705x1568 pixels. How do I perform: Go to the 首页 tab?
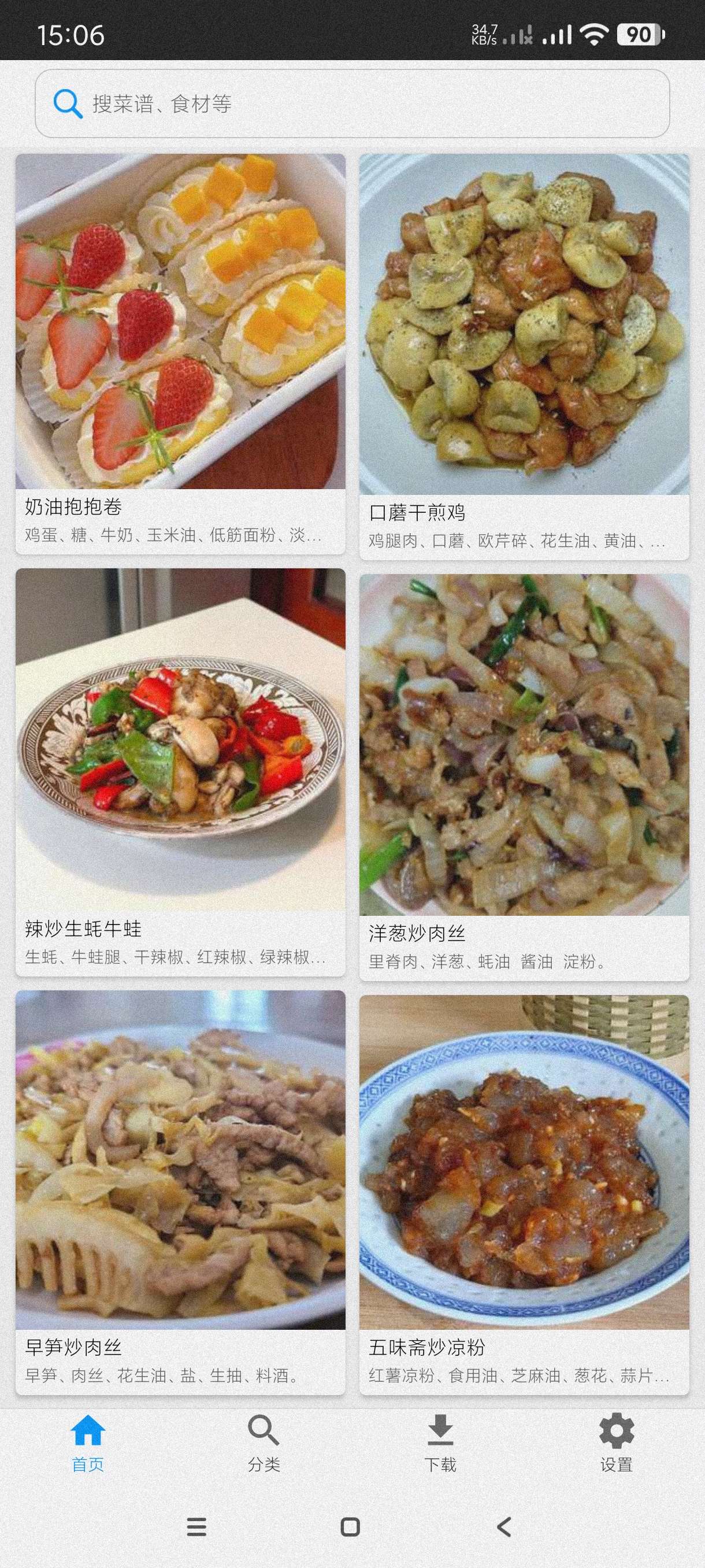(x=88, y=1443)
